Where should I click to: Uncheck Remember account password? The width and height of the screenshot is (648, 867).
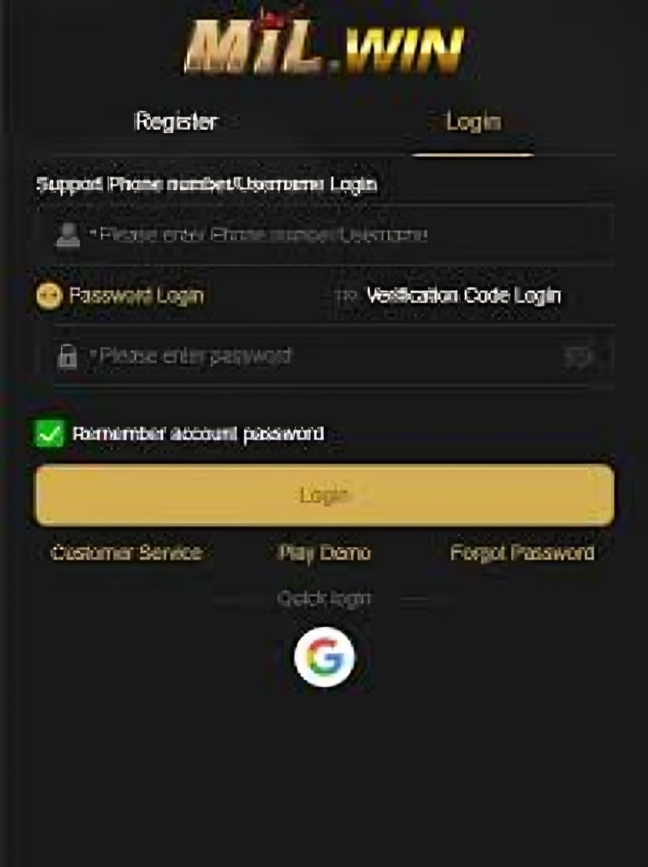pyautogui.click(x=48, y=434)
